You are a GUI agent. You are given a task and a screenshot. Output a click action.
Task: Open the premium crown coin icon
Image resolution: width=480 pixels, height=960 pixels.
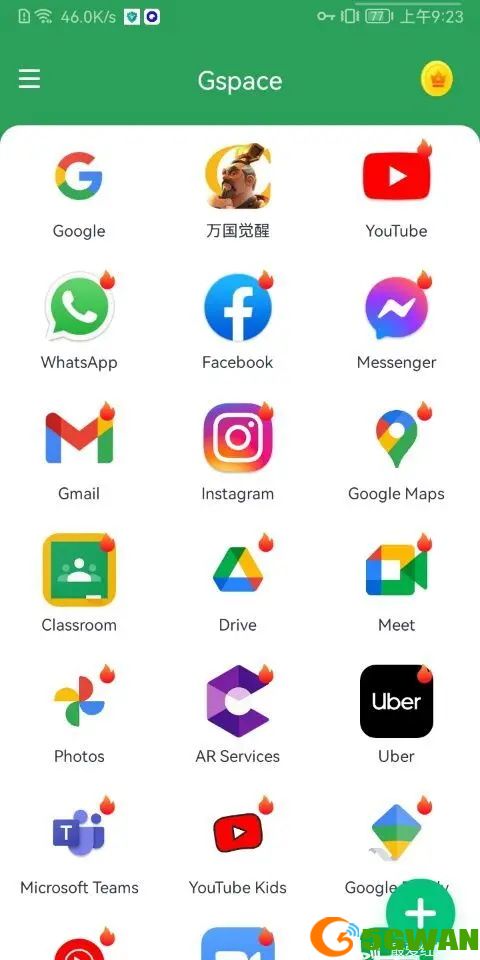437,80
